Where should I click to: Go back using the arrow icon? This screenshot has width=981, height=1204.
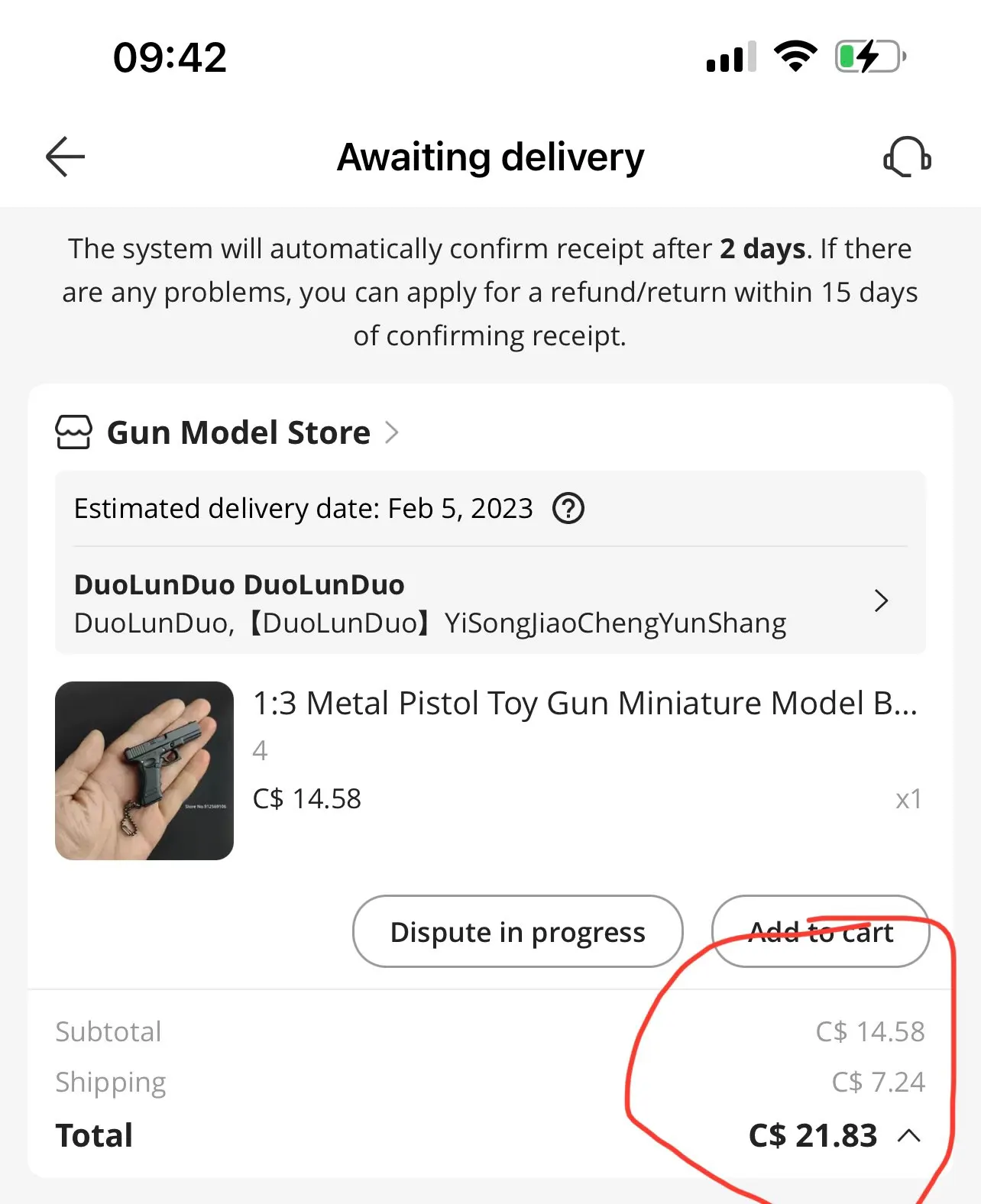65,157
